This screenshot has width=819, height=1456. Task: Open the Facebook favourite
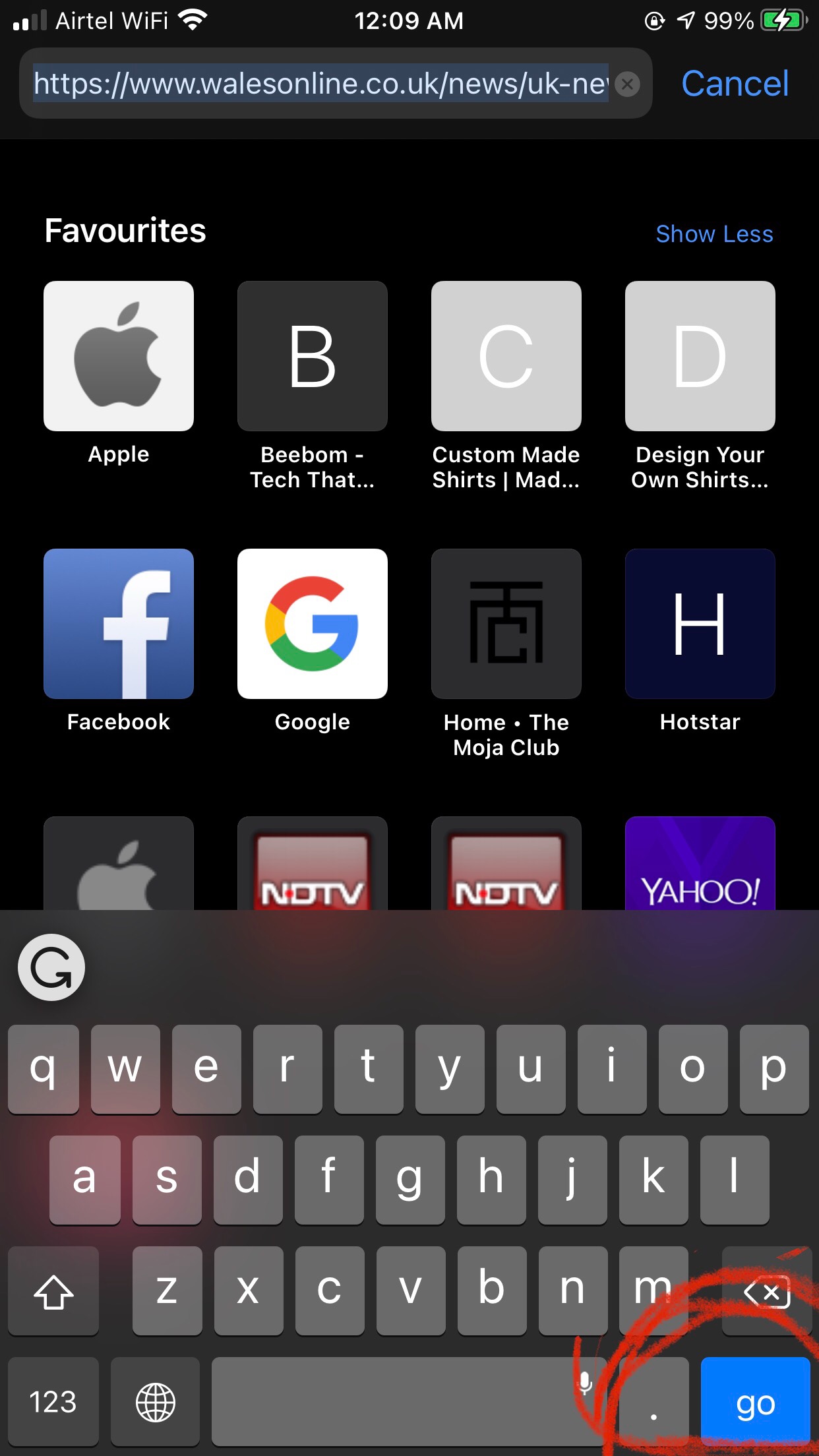119,624
